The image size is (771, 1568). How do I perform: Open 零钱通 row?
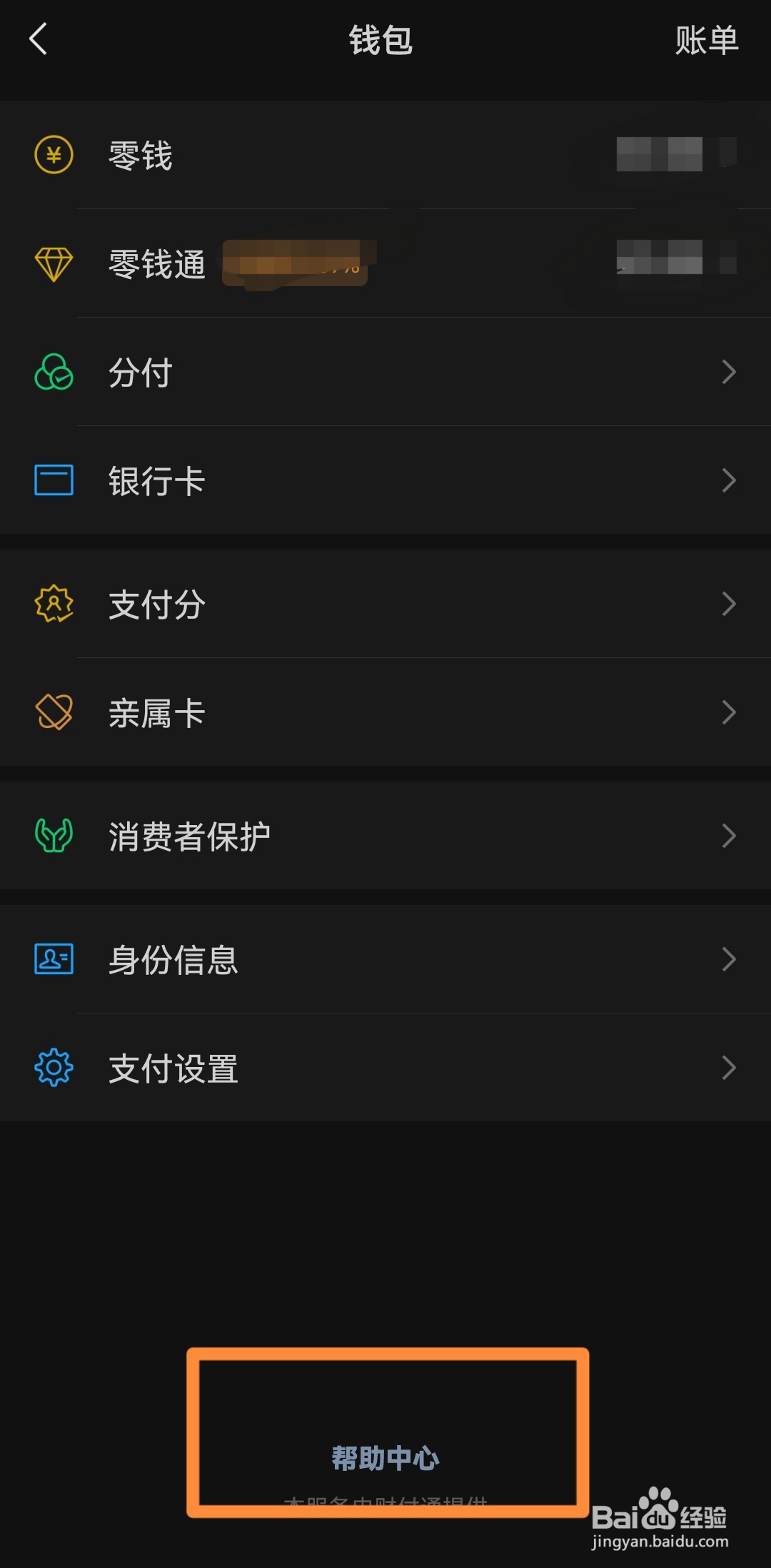click(x=385, y=263)
